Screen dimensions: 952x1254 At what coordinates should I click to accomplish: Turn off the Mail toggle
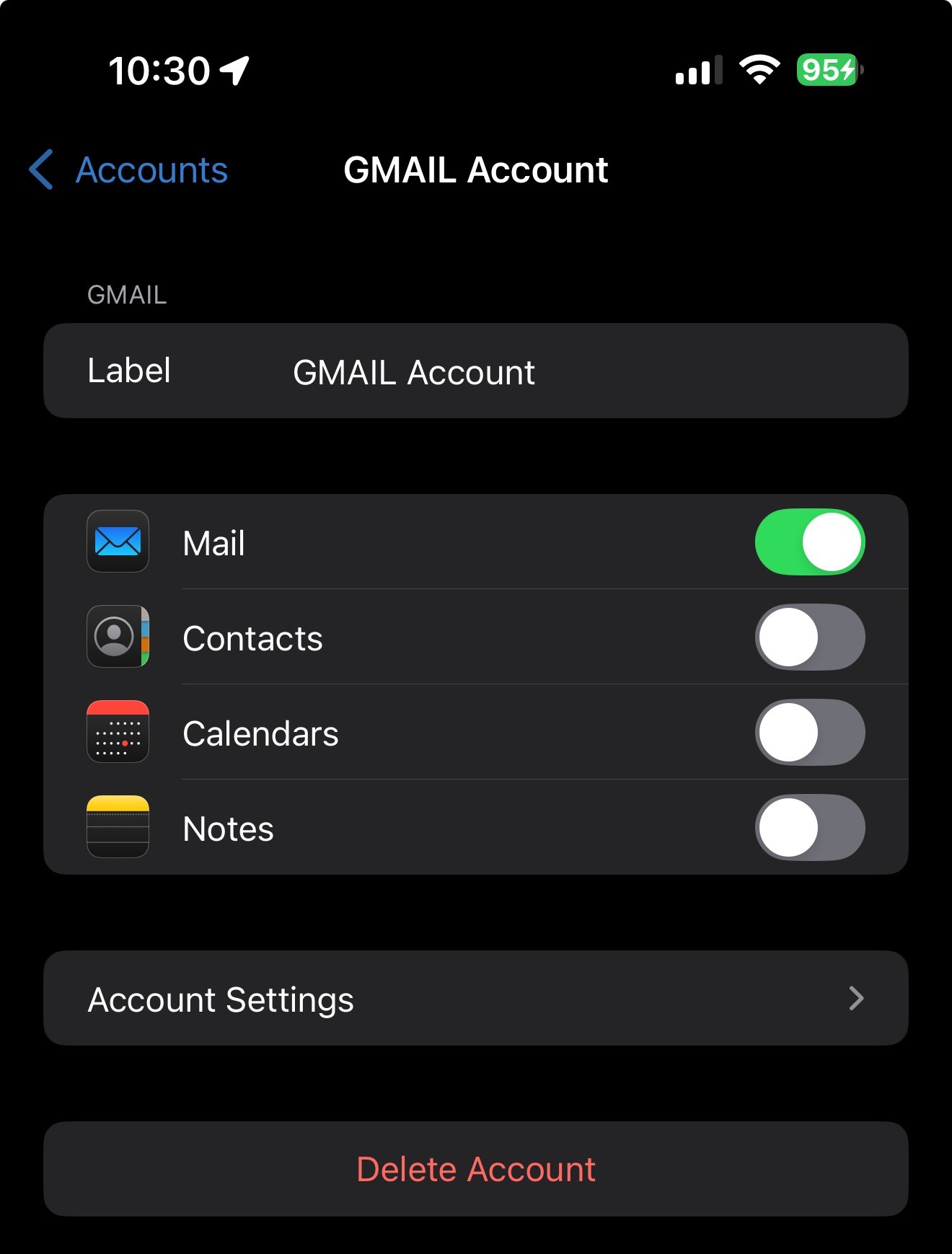pos(809,542)
